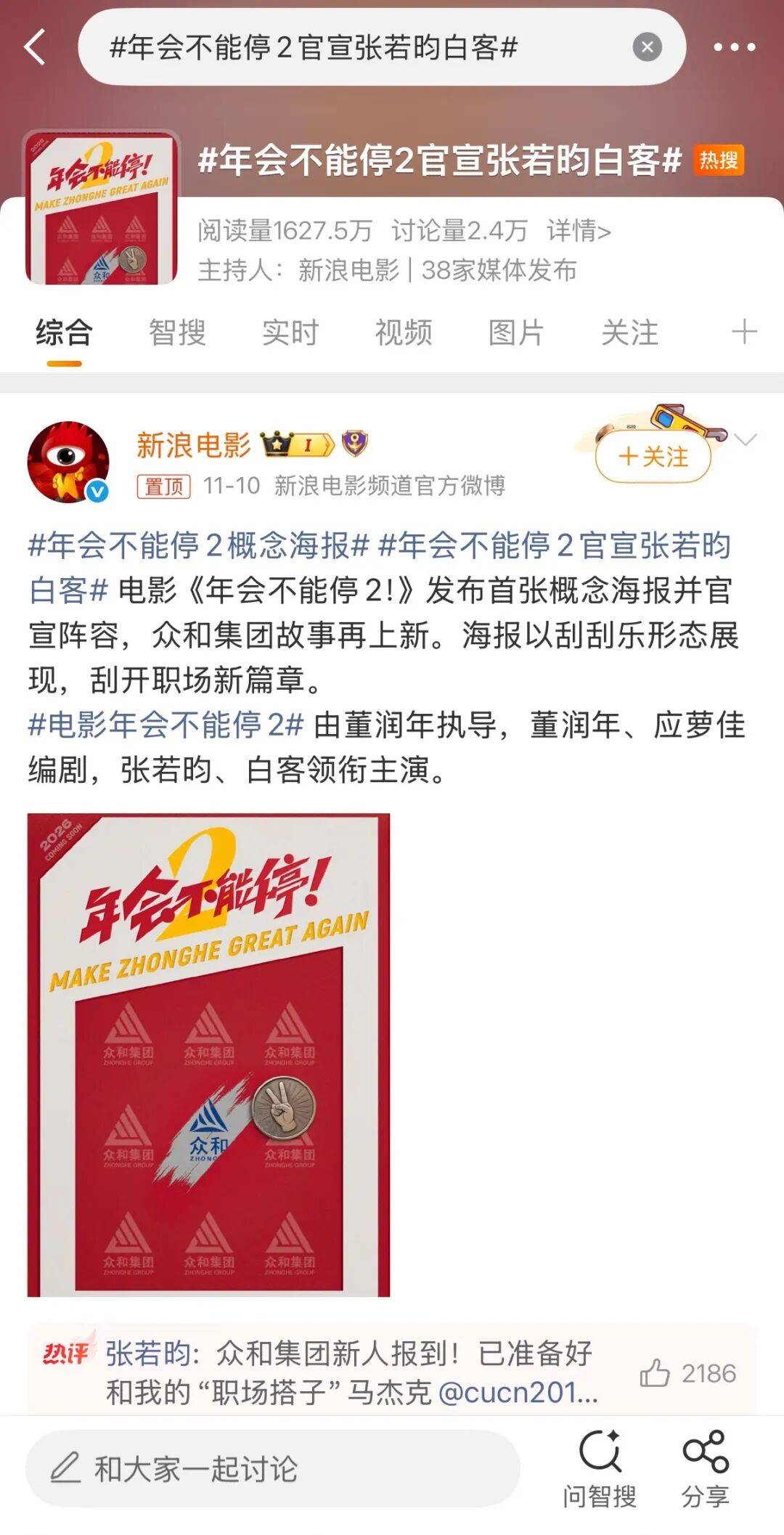
Task: Open the #年会不能停2概念海报# hashtag link
Action: (x=198, y=545)
